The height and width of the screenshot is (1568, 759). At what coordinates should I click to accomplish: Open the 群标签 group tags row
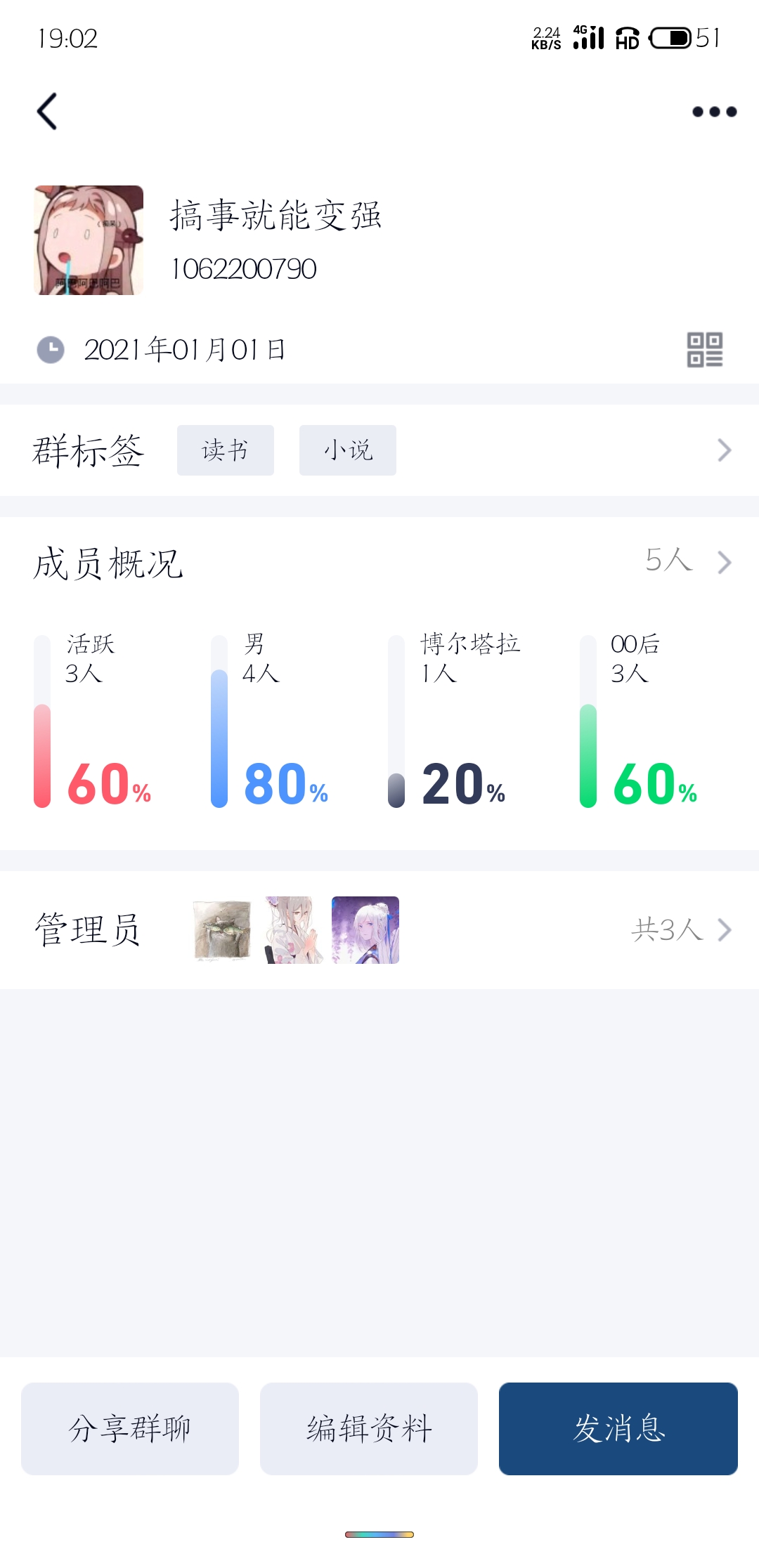(x=724, y=450)
